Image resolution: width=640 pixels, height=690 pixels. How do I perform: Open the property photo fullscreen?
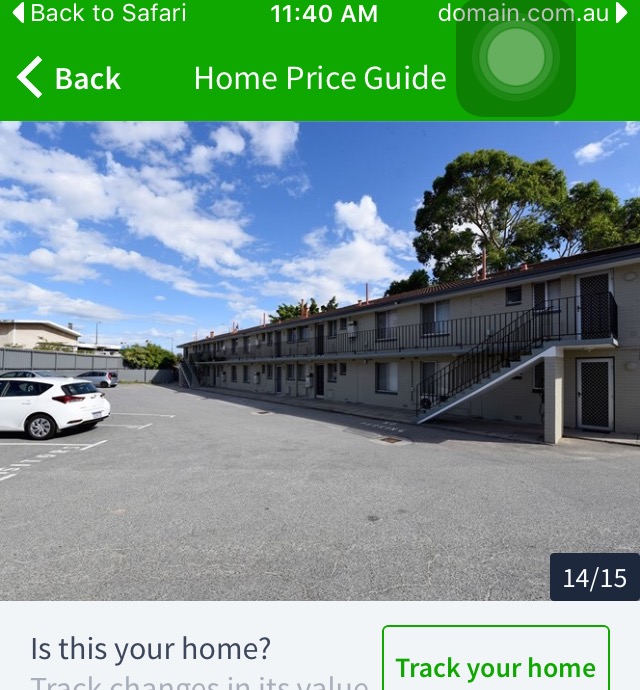point(320,360)
